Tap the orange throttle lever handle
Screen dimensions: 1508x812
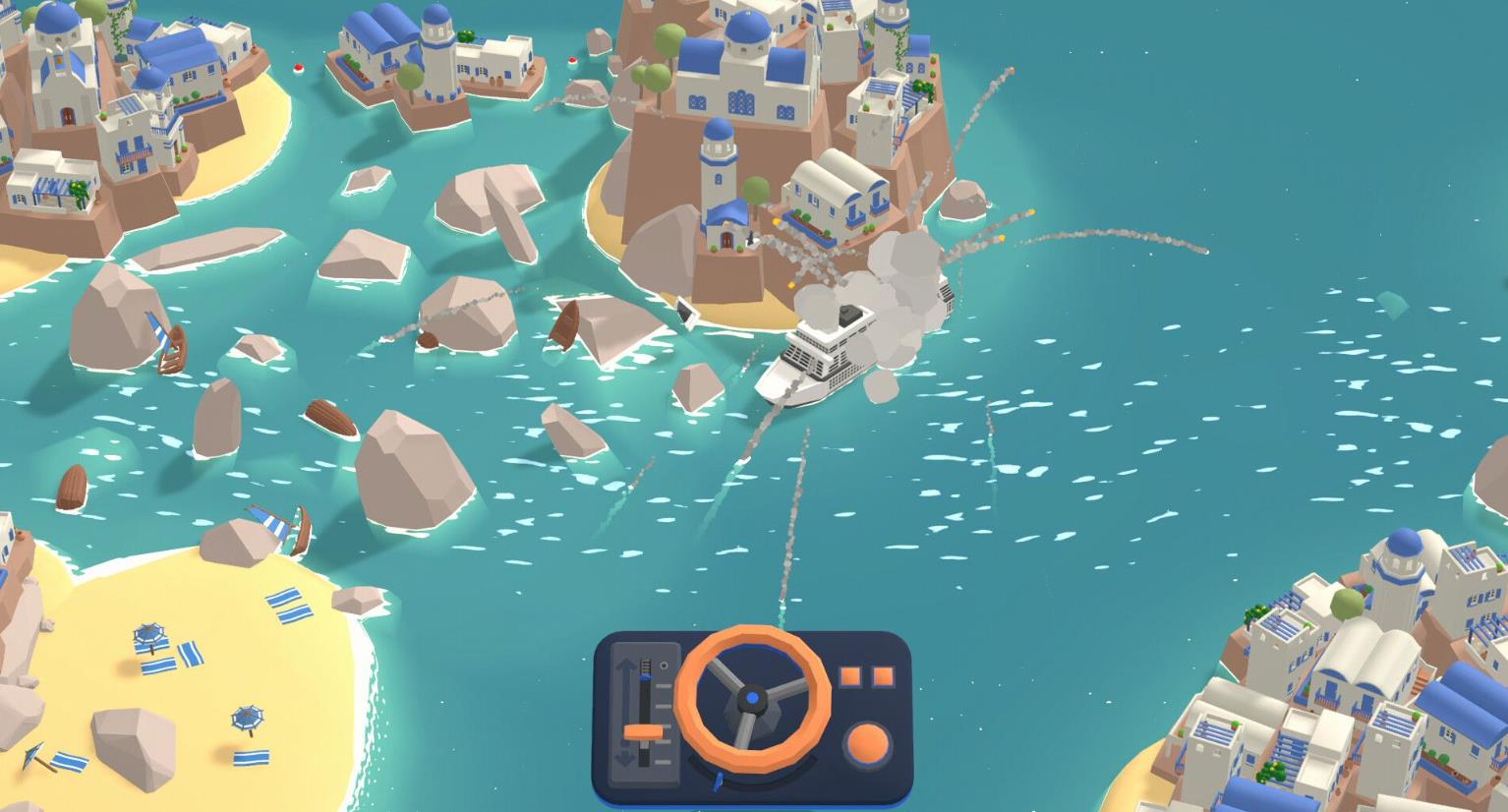645,732
